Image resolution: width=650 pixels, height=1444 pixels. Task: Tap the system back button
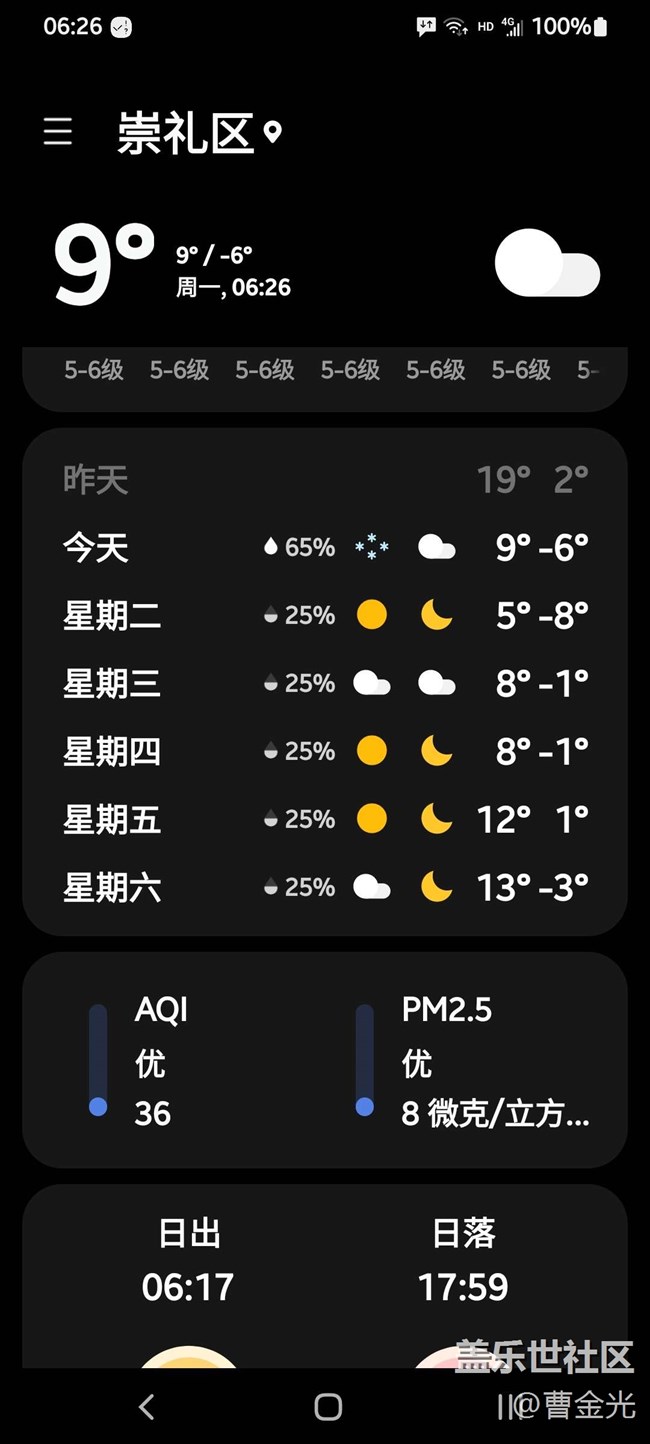coord(147,1407)
